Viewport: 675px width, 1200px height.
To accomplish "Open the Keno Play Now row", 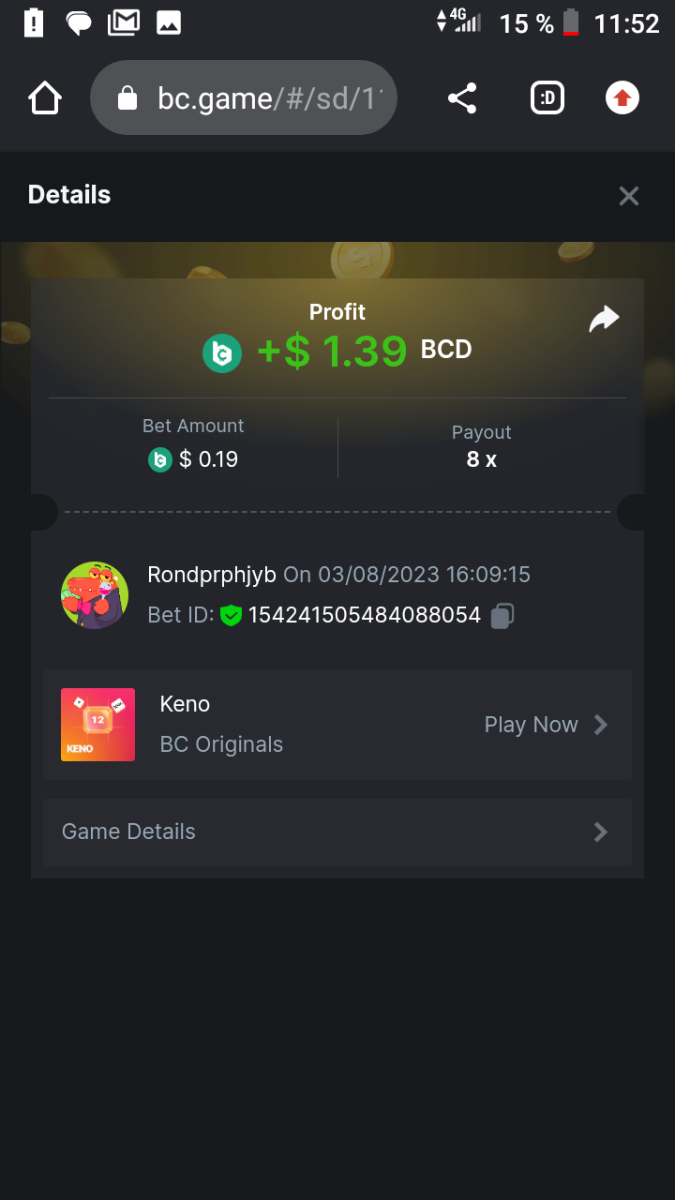I will point(545,725).
